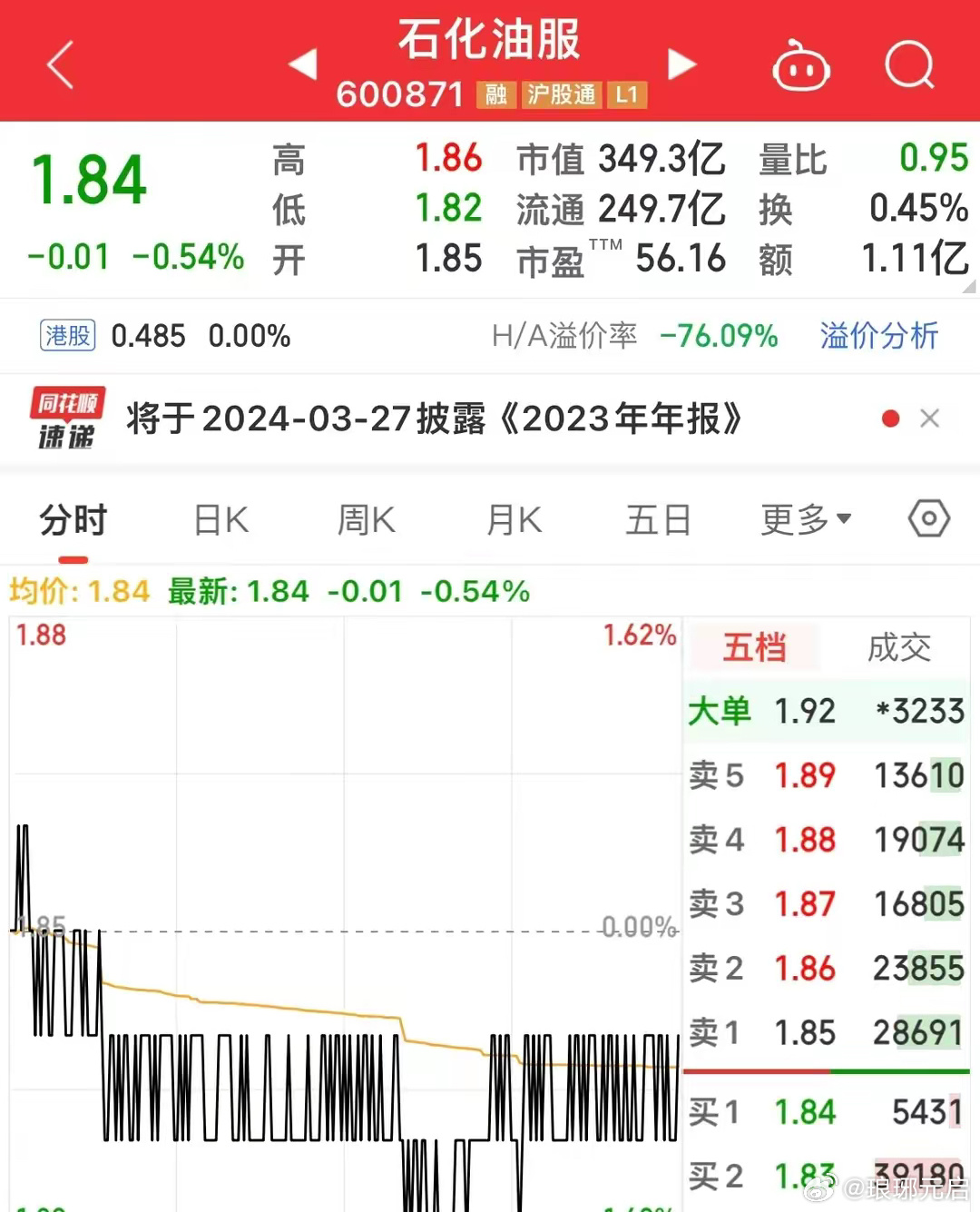
Task: Switch to the 五档 order panel
Action: (x=754, y=647)
